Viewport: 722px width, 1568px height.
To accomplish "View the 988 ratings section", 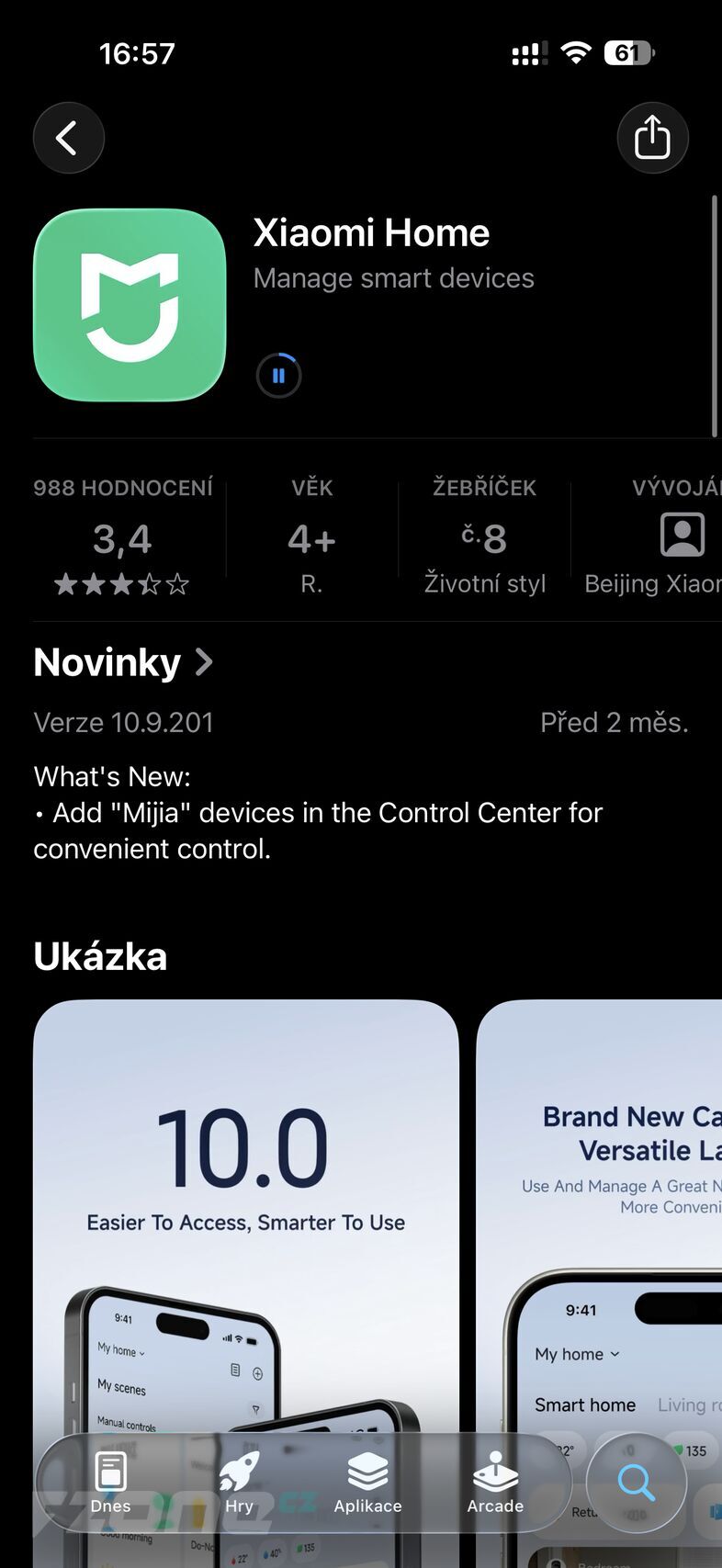I will point(122,537).
